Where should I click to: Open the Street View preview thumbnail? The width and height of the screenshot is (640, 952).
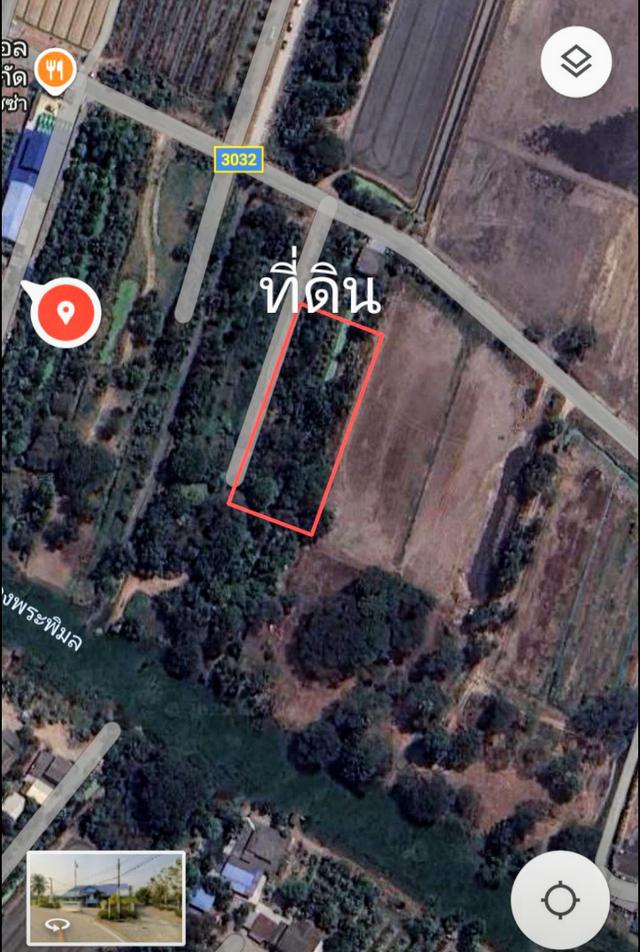coord(106,897)
